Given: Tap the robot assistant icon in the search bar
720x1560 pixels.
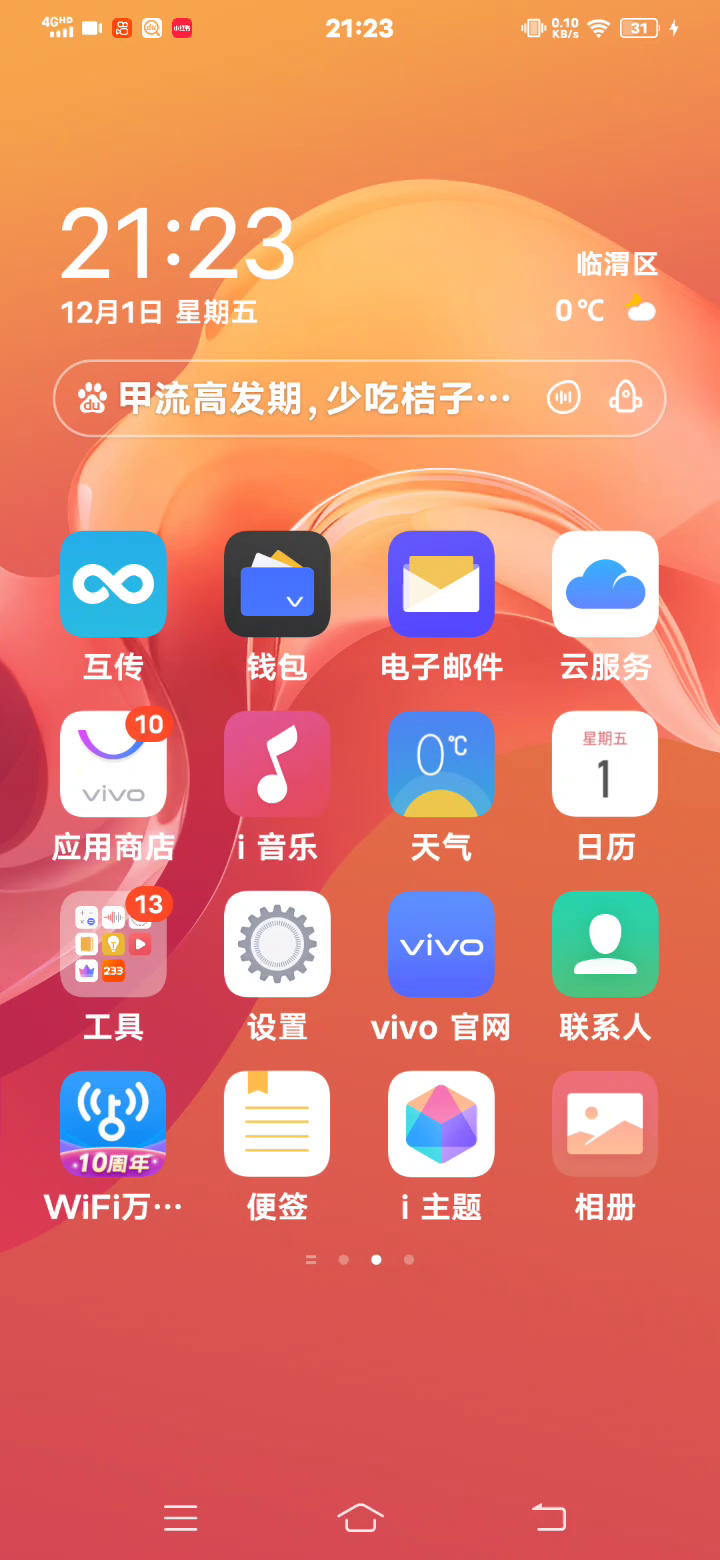Looking at the screenshot, I should click(626, 398).
